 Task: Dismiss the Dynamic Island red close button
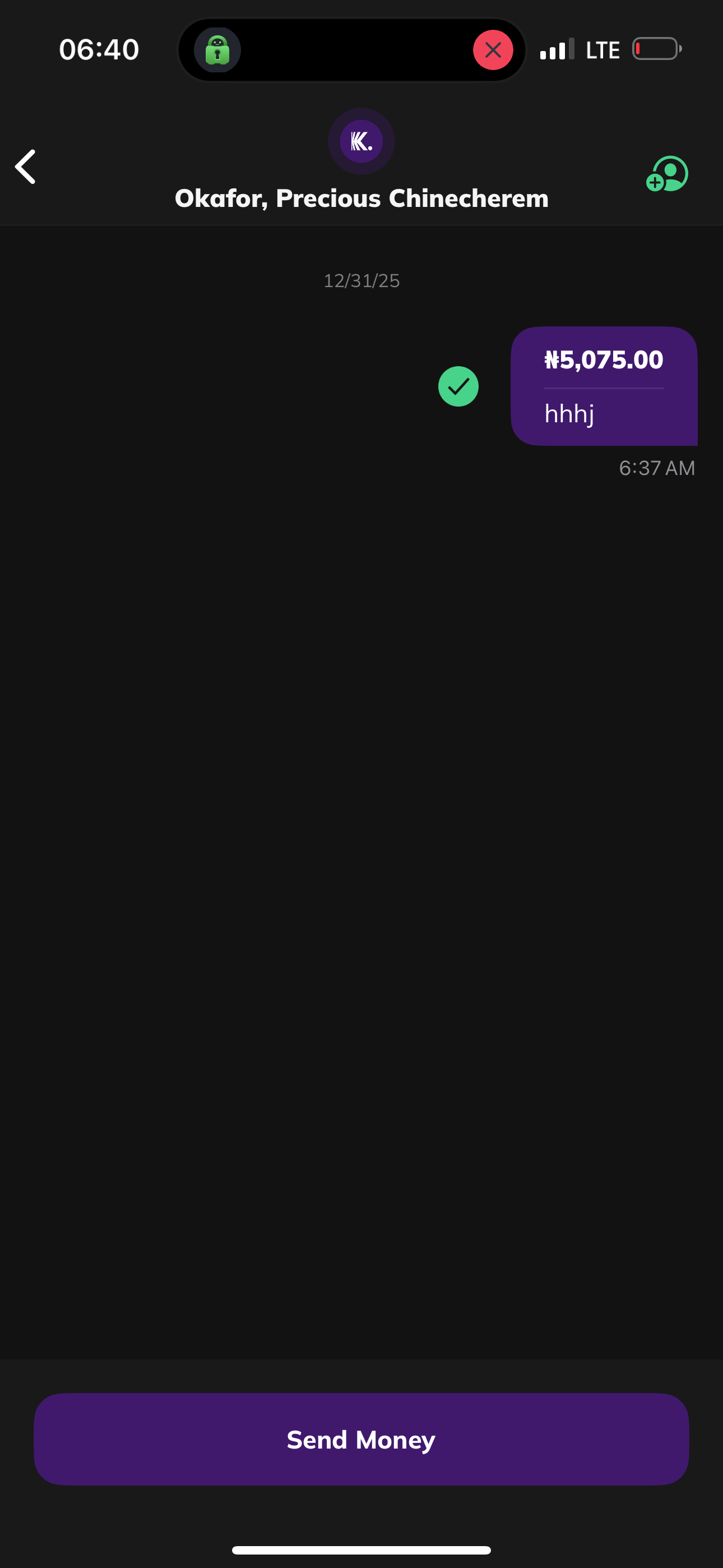tap(492, 50)
